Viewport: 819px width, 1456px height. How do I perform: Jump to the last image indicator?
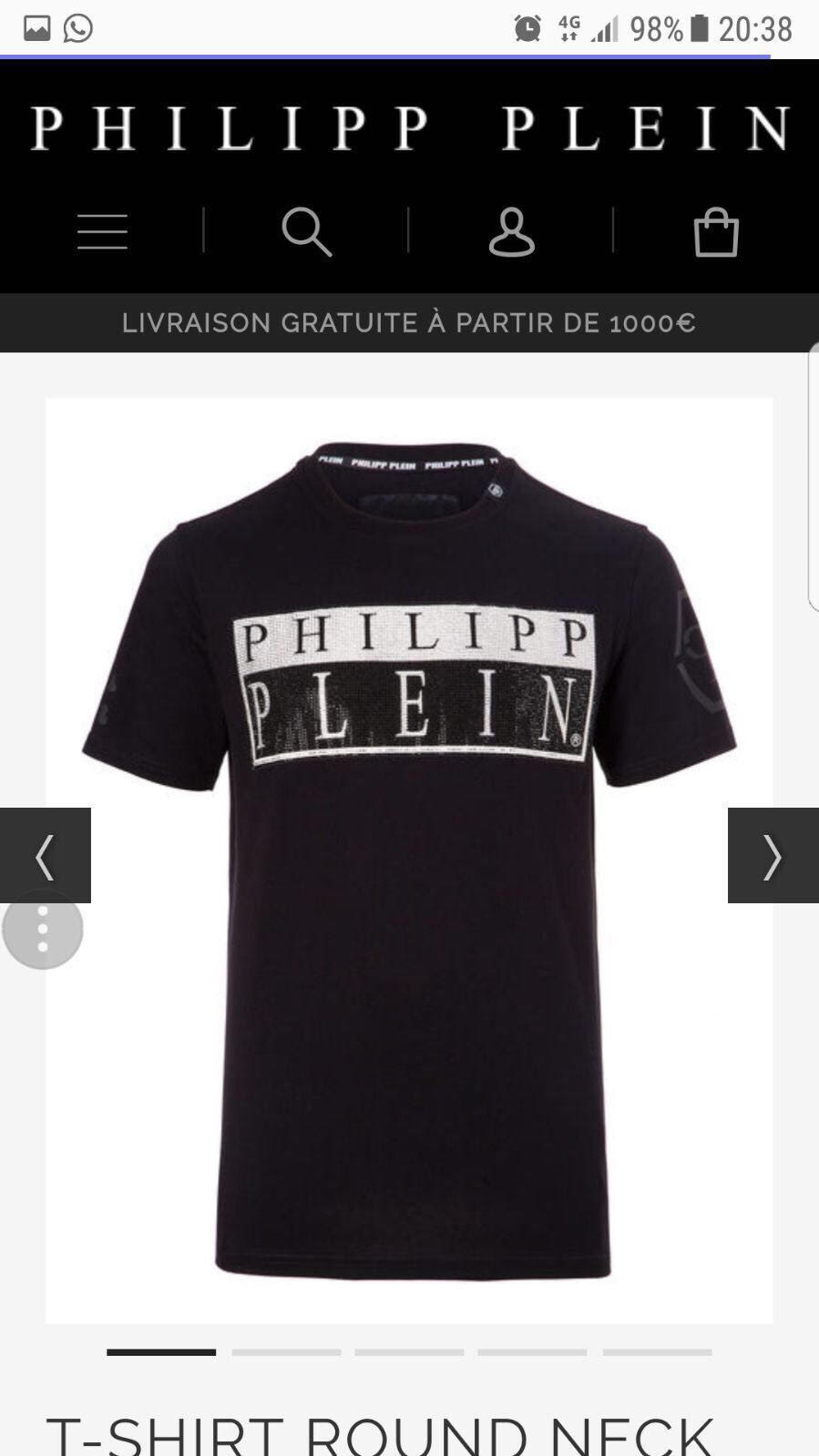(x=657, y=1352)
